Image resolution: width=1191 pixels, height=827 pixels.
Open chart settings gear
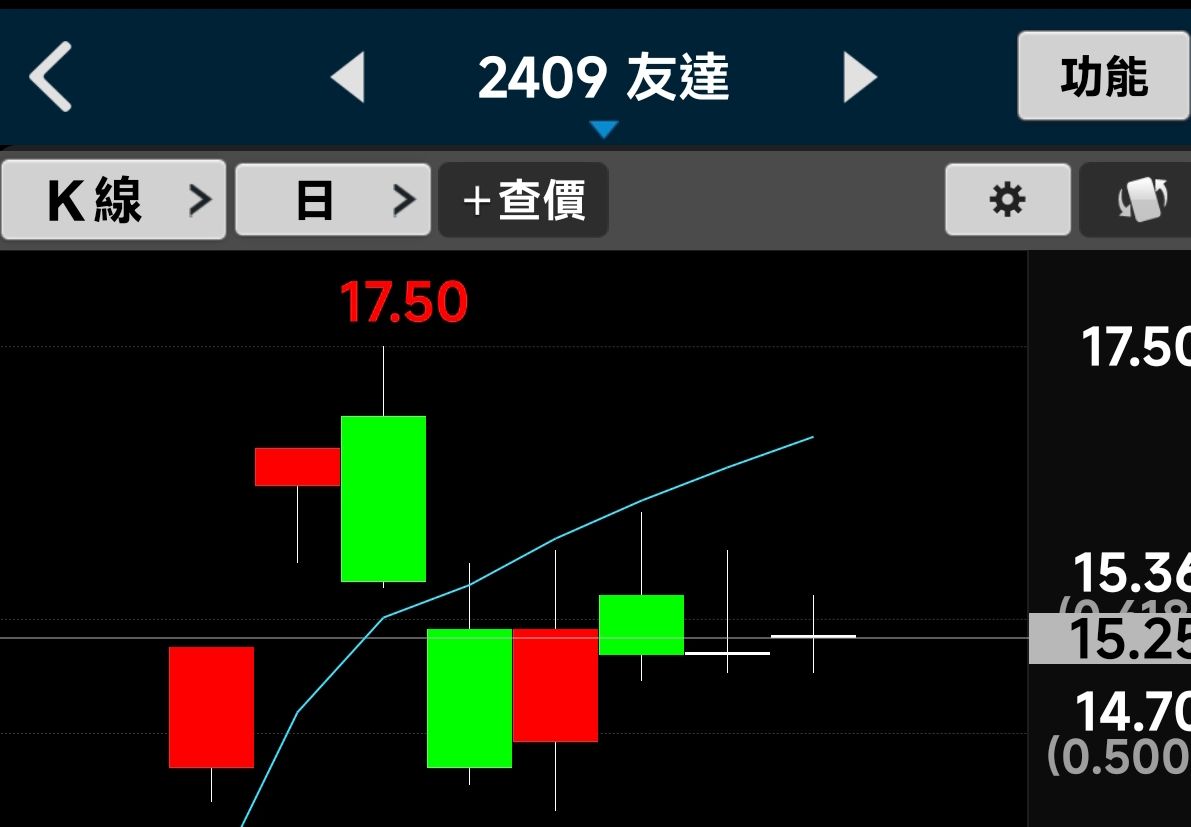pos(1007,200)
